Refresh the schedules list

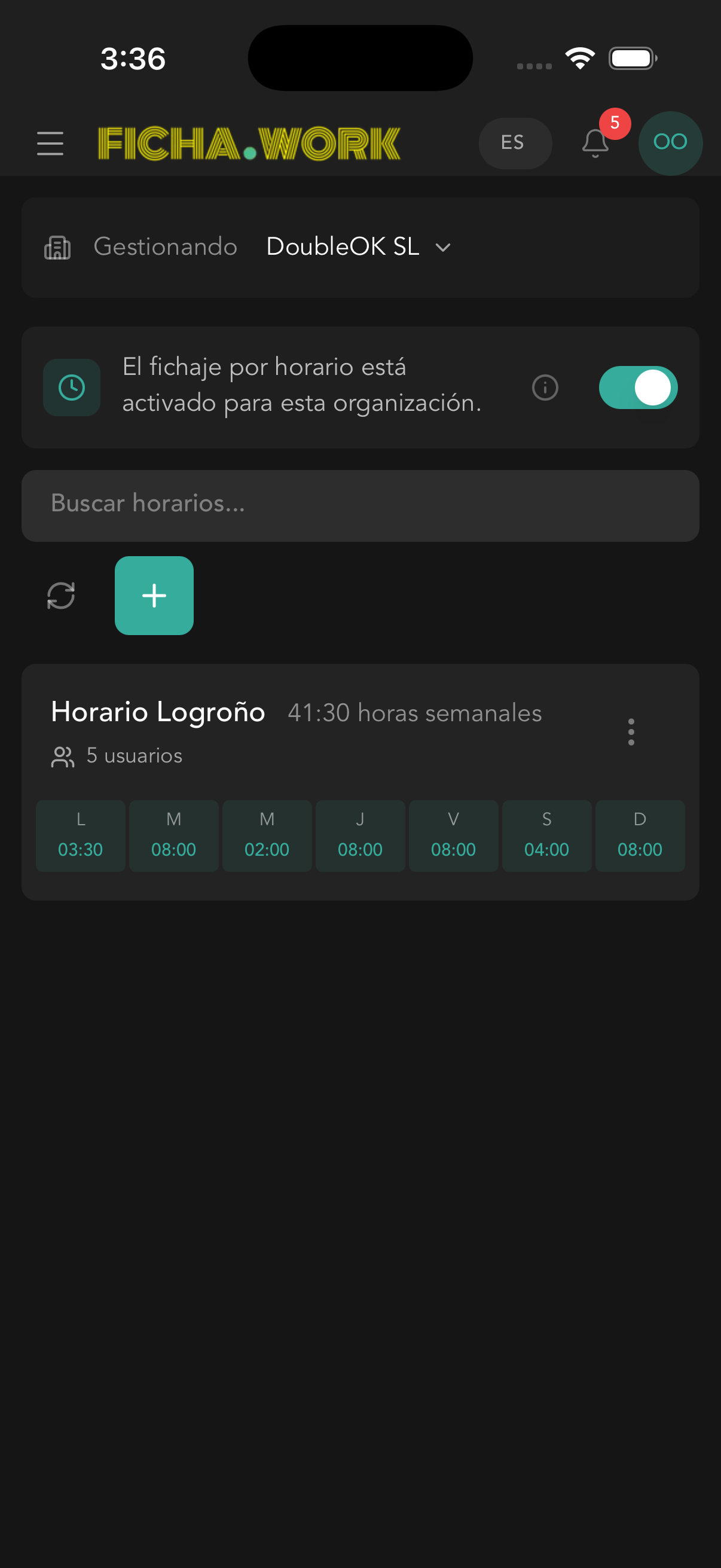61,595
